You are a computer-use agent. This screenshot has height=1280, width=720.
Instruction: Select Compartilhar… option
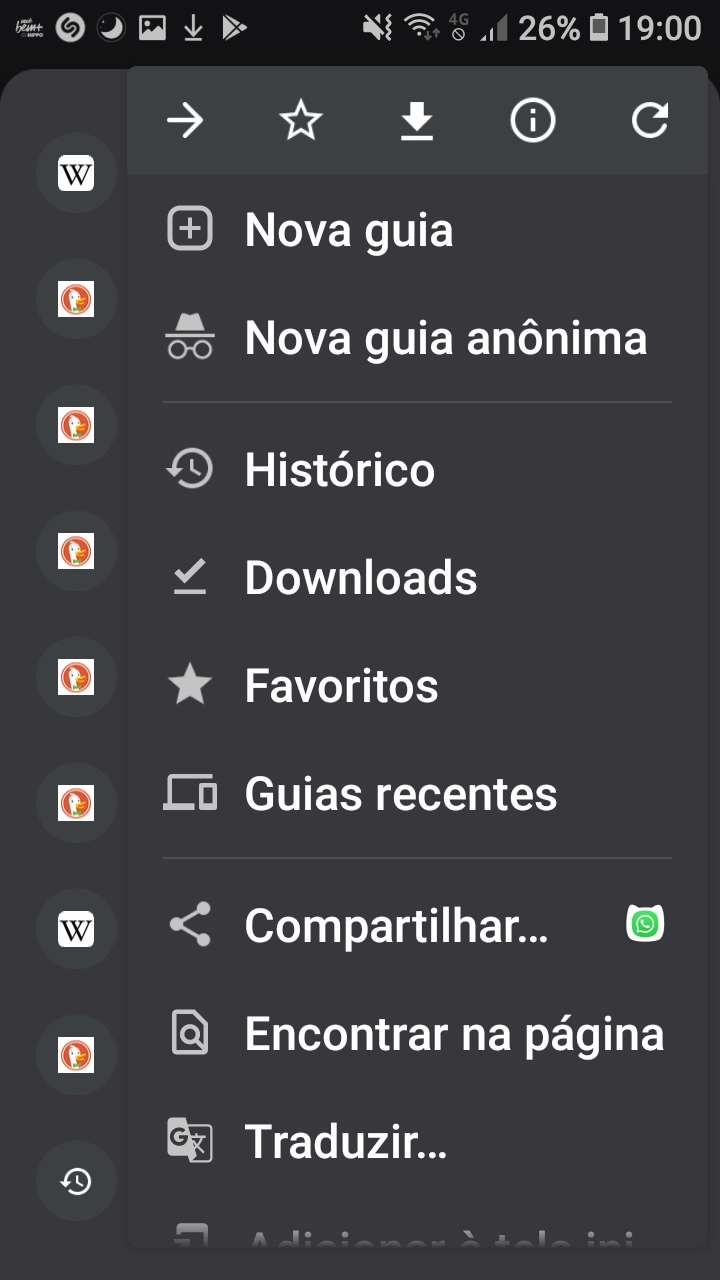pos(396,926)
